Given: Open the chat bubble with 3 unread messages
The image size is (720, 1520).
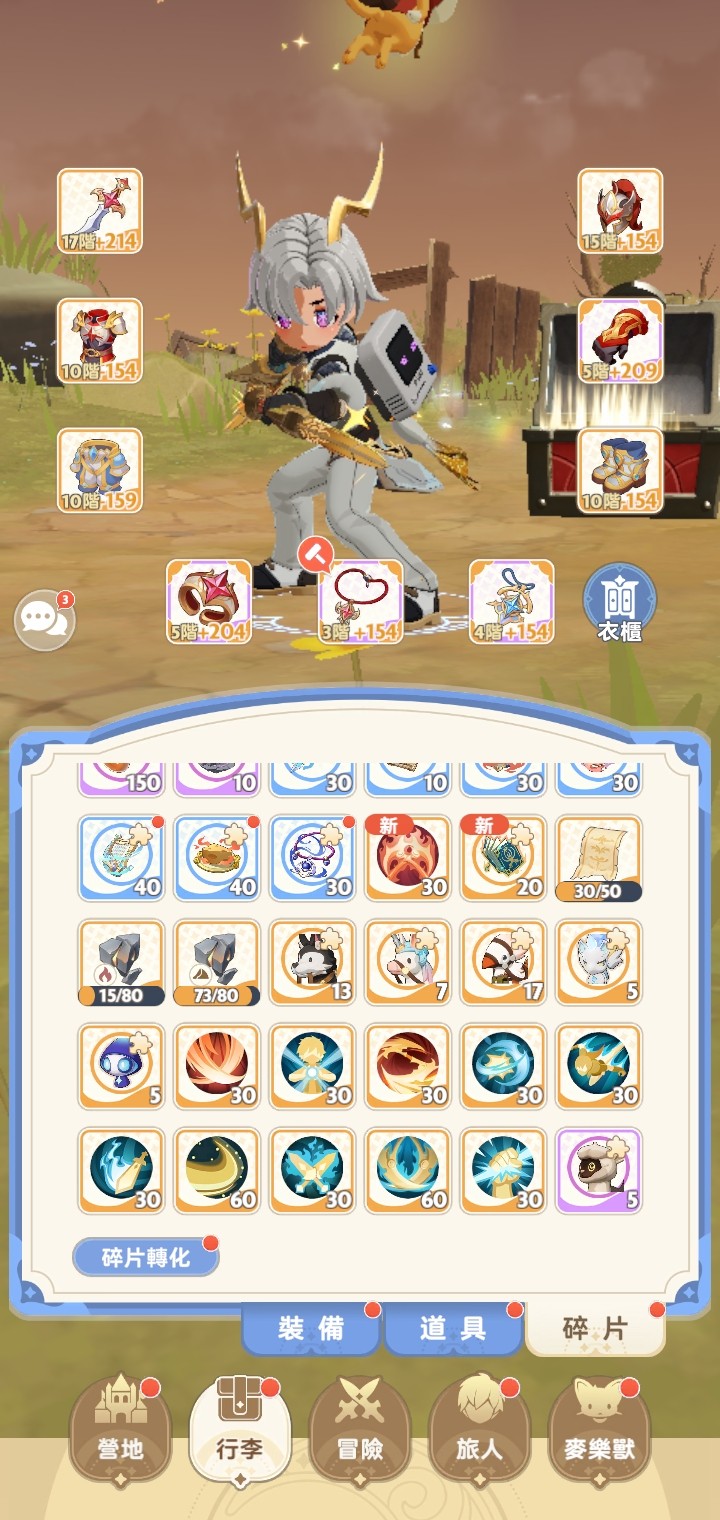Looking at the screenshot, I should point(45,621).
